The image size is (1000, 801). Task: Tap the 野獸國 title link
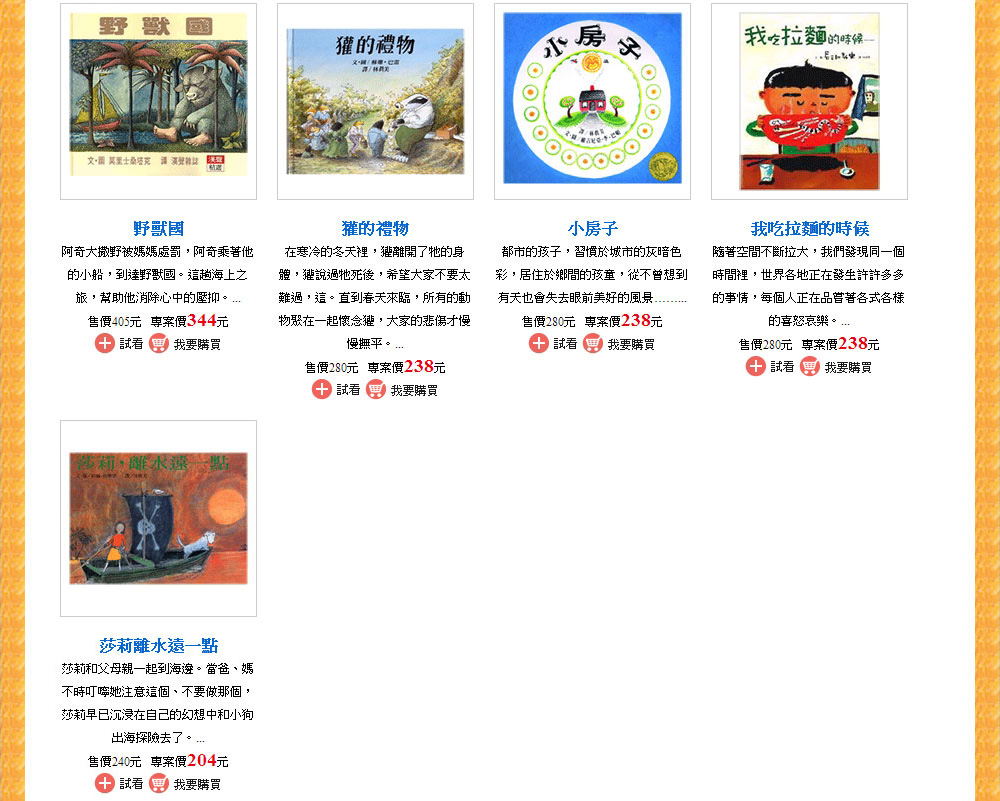tap(158, 228)
